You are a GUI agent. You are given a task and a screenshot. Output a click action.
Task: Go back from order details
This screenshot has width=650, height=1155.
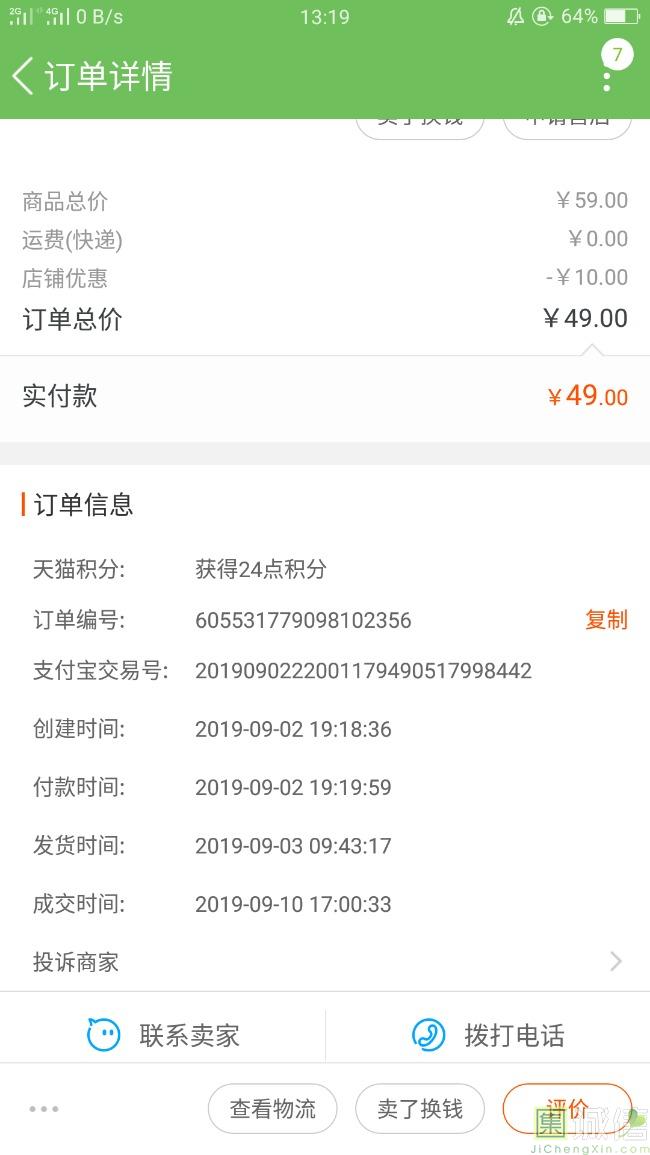[x=23, y=76]
